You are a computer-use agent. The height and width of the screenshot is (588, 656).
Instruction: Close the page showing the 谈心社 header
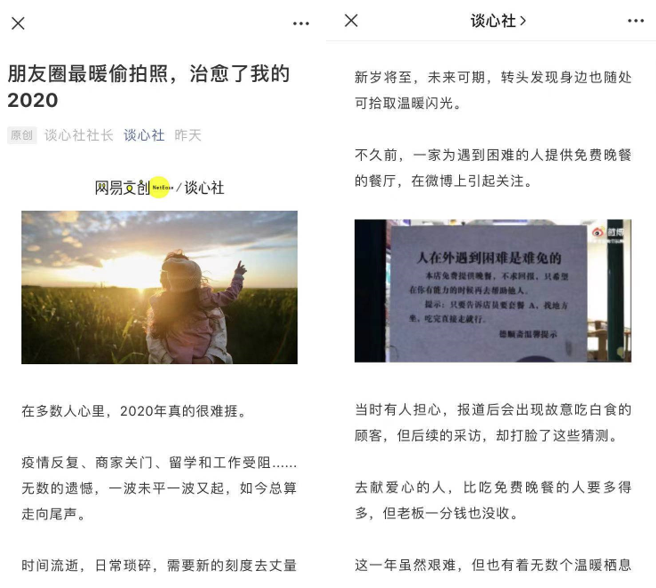[351, 20]
